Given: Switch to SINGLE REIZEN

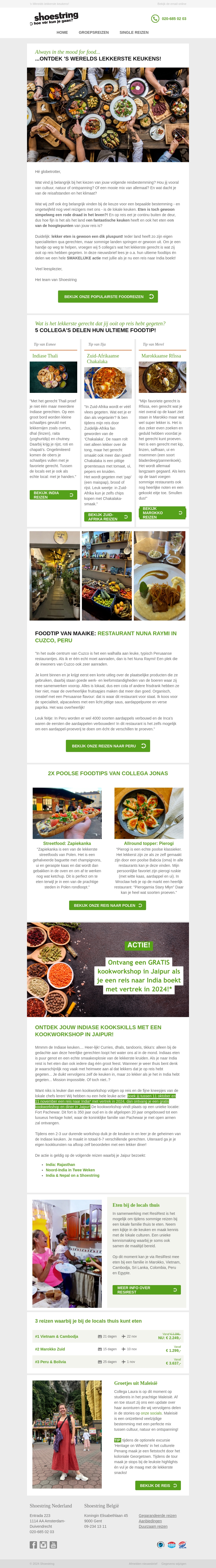Looking at the screenshot, I should (134, 32).
